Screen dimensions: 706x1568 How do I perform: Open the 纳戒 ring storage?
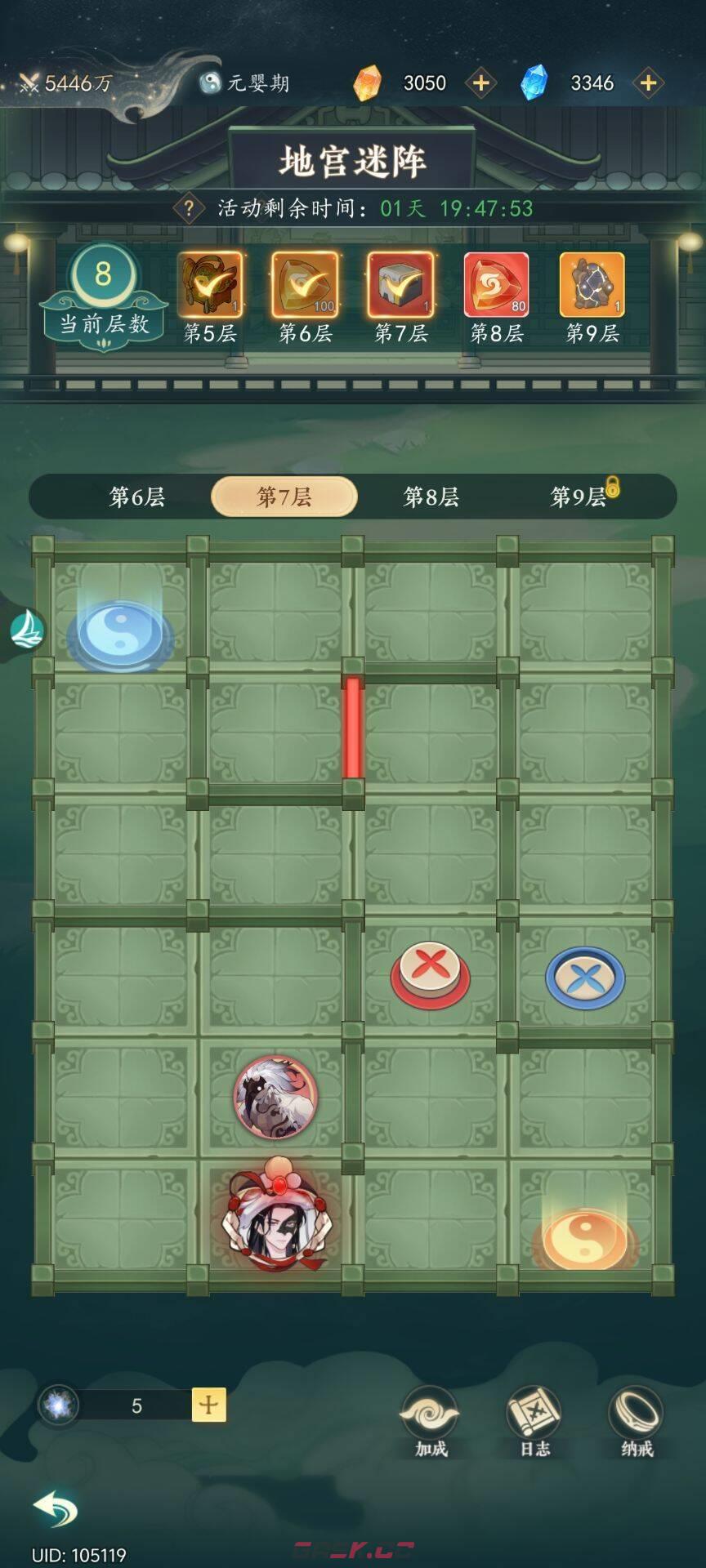[x=637, y=1421]
